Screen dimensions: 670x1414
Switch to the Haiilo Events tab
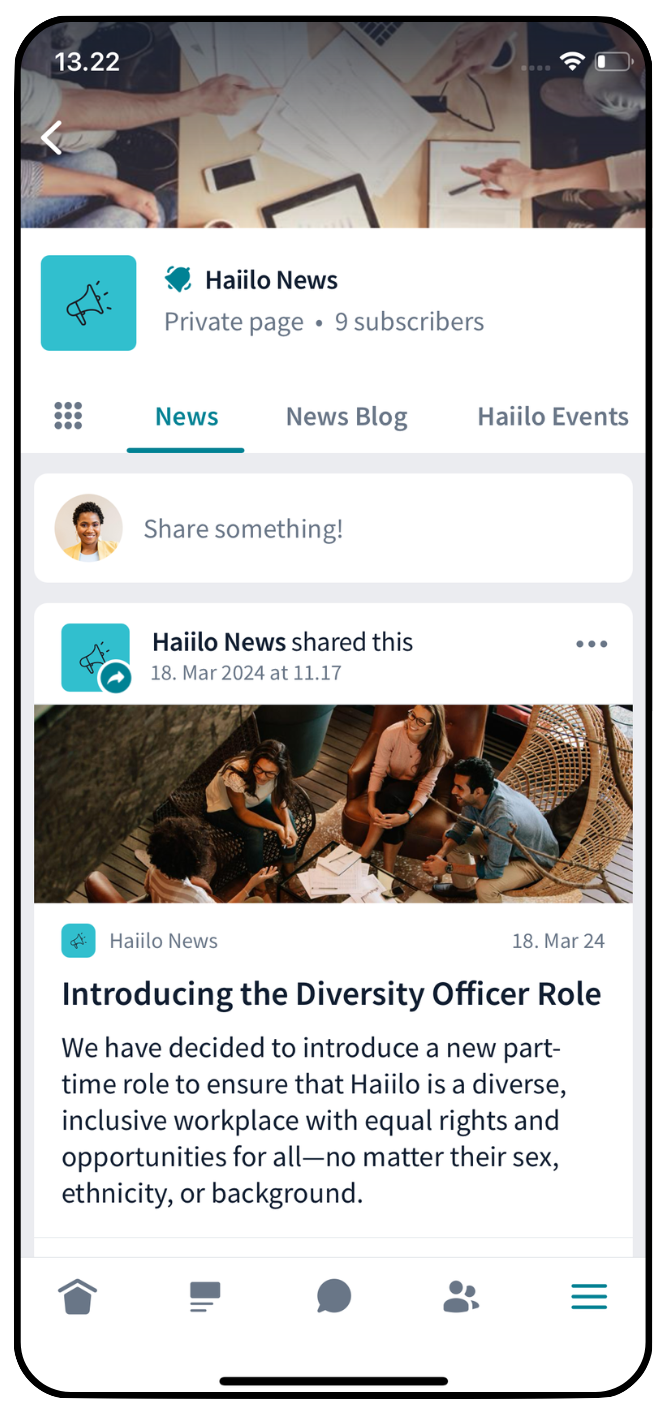click(552, 417)
